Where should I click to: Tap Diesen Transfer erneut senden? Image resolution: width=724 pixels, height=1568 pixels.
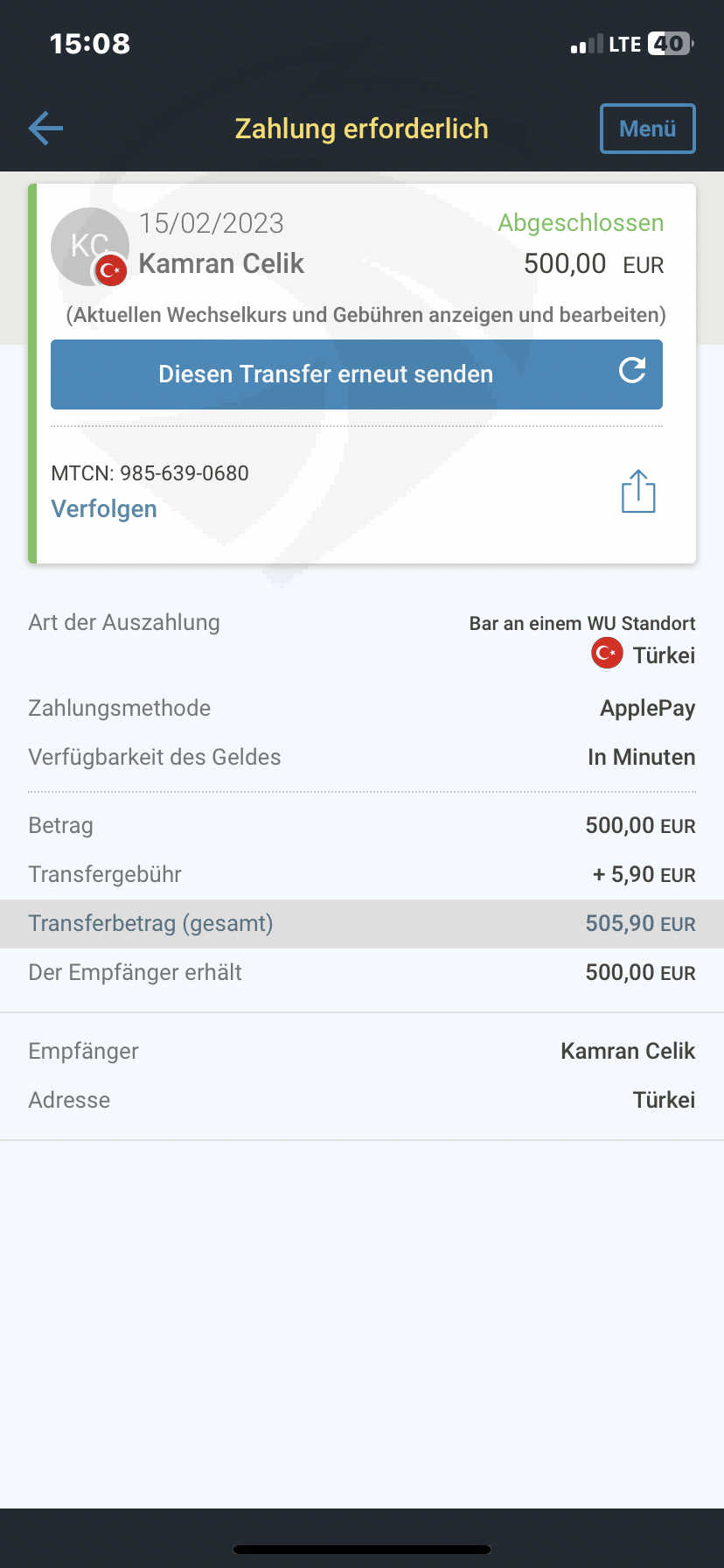tap(357, 374)
